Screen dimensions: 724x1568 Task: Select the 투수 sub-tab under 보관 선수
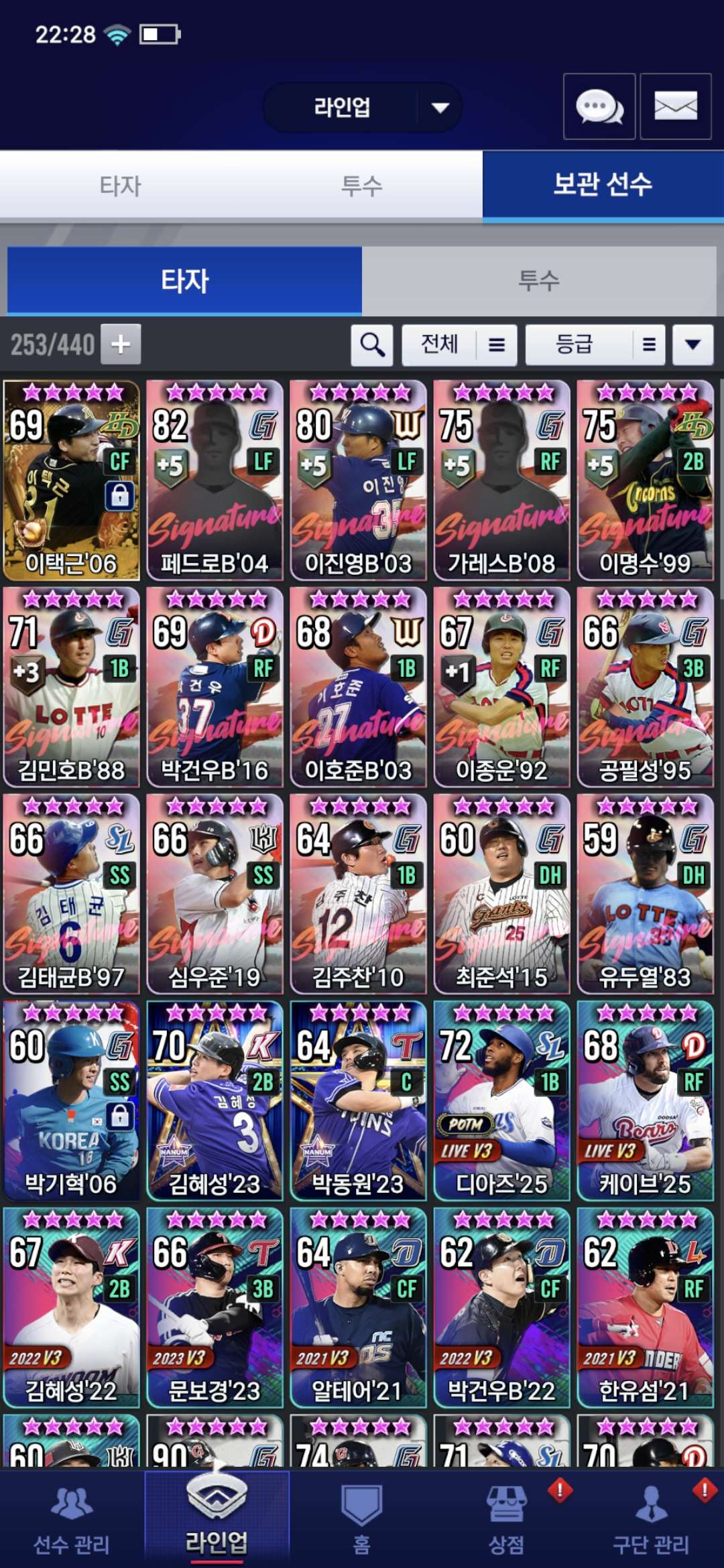[x=538, y=281]
